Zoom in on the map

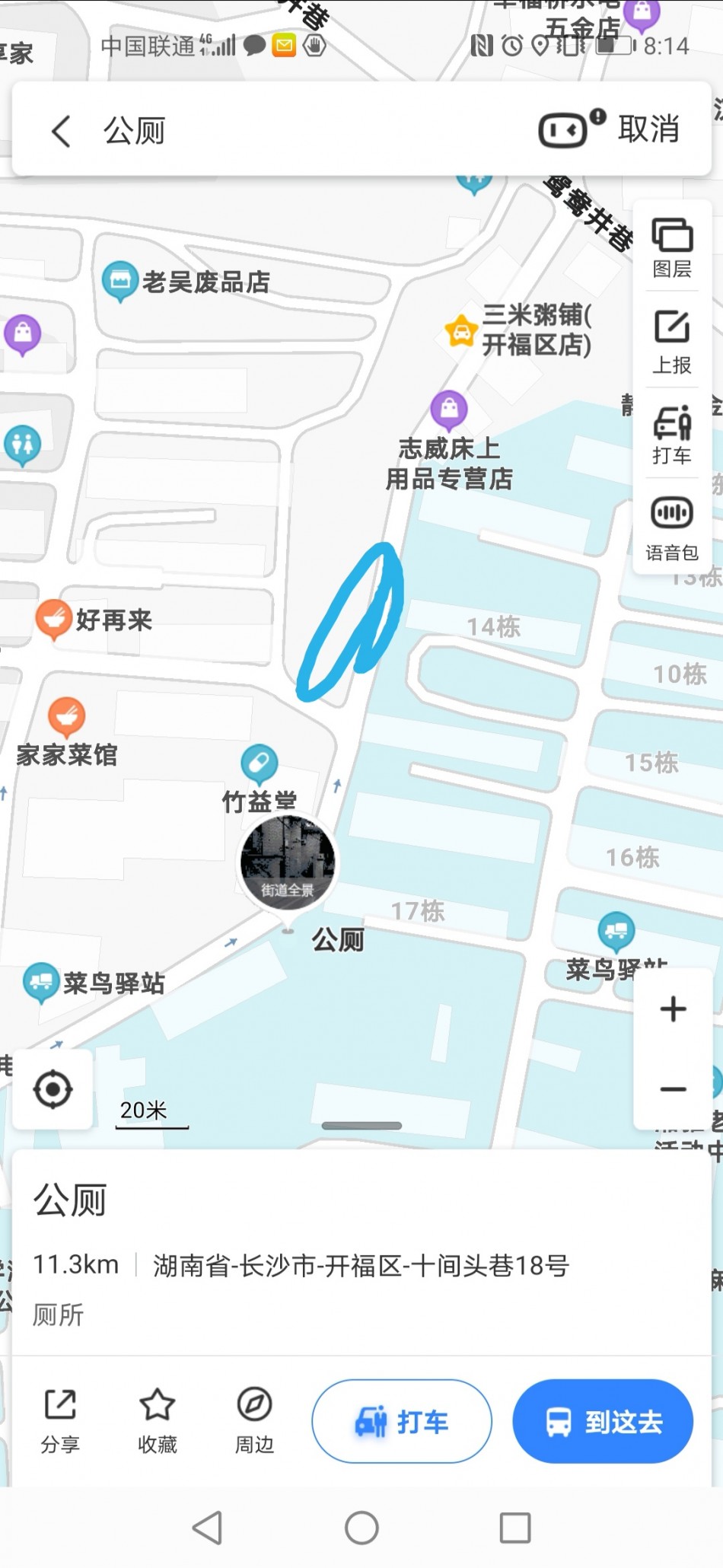pos(673,1009)
